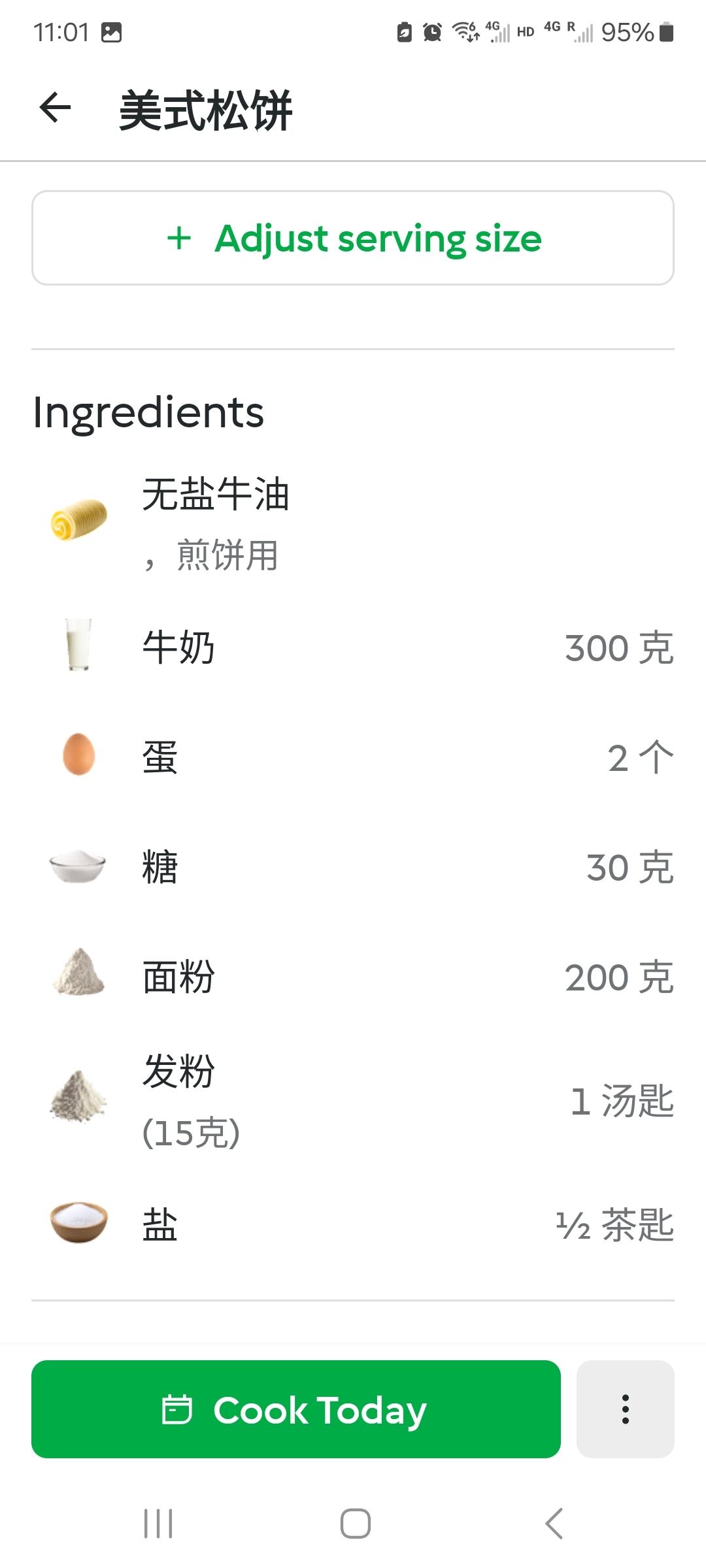Tap Adjust serving size
The width and height of the screenshot is (706, 1568).
pyautogui.click(x=353, y=238)
